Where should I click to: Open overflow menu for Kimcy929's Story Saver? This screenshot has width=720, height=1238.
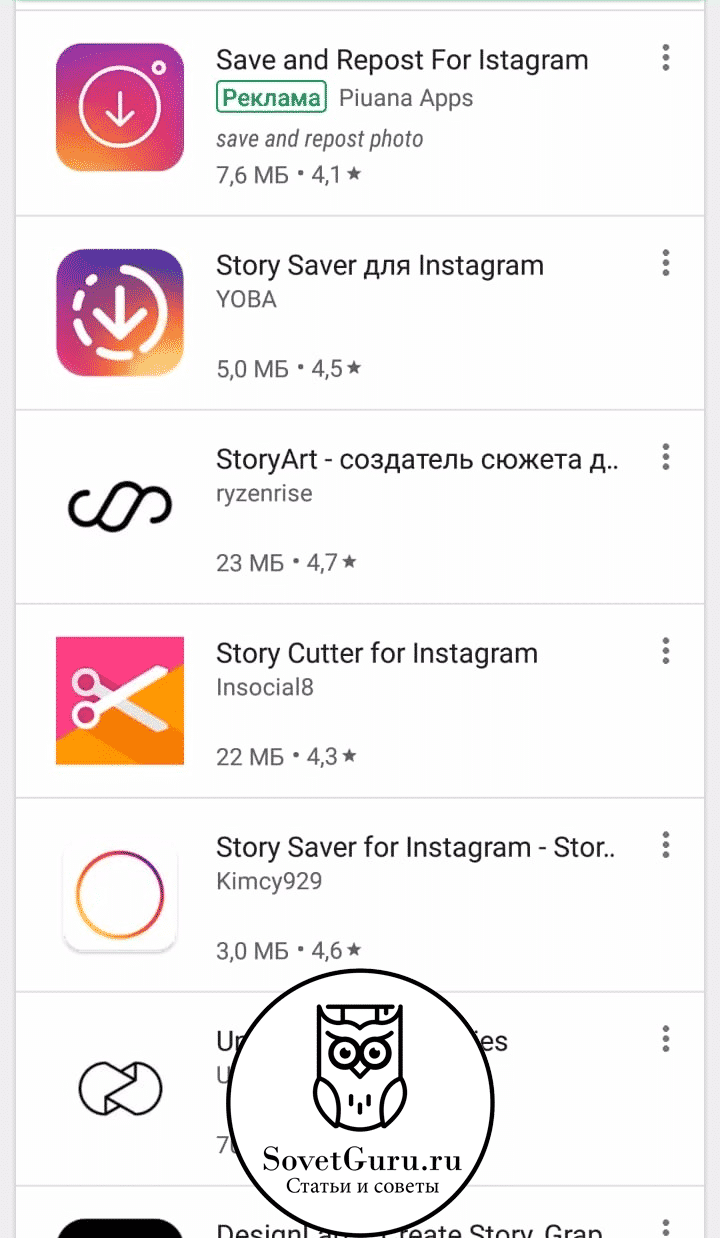(666, 846)
